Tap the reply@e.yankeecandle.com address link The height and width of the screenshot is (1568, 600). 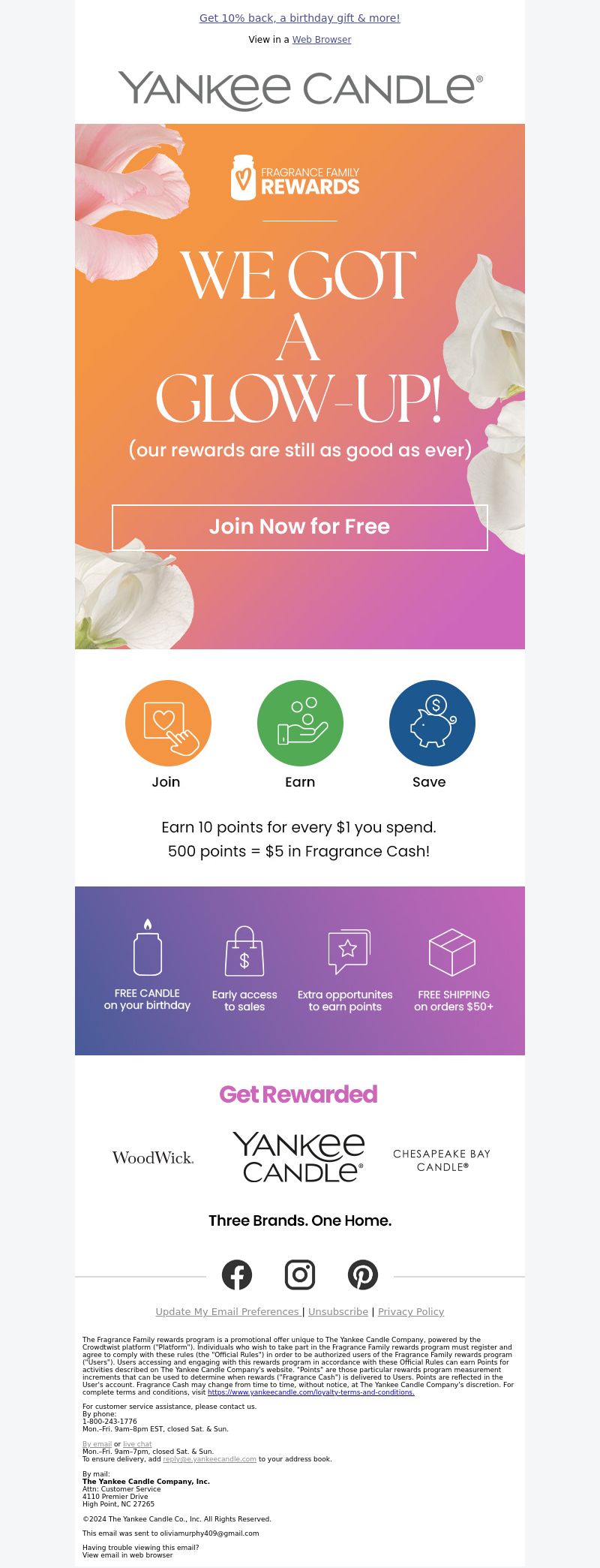[x=209, y=1459]
